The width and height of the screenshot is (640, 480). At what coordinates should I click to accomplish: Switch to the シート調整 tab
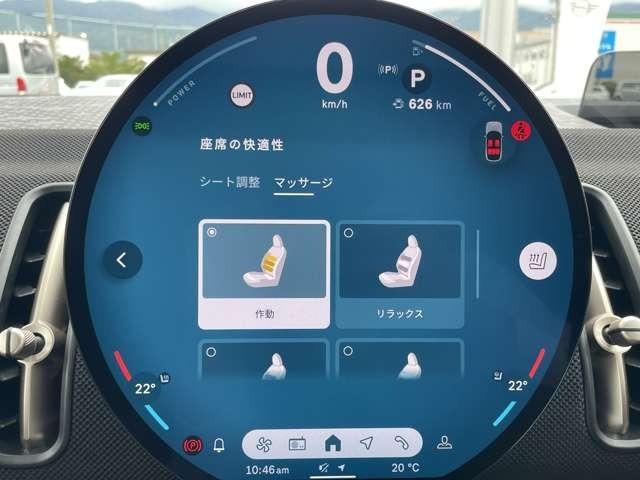coord(228,182)
